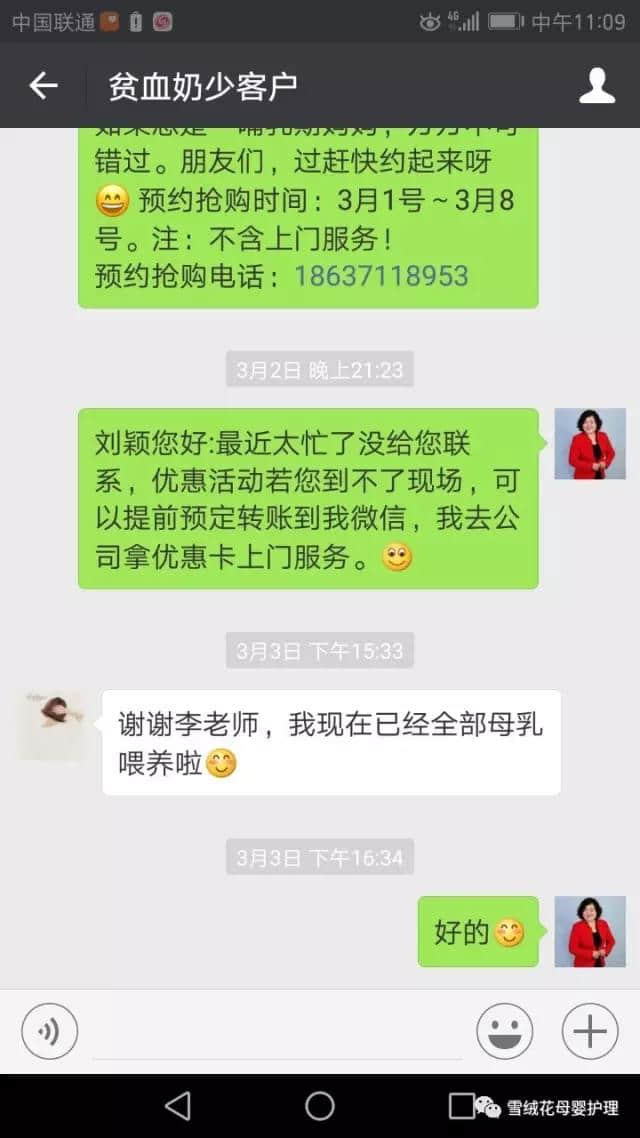Open chat profile details icon
The image size is (640, 1138).
coord(597,86)
